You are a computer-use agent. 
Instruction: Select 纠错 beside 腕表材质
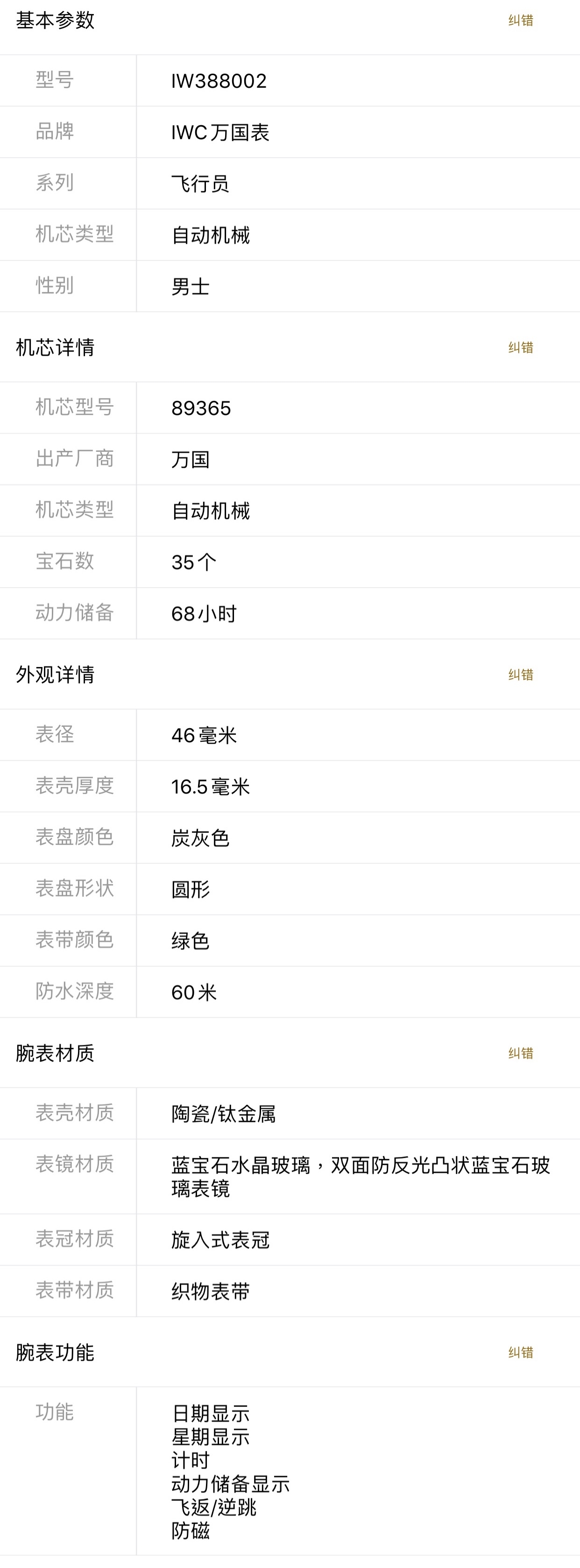point(521,1053)
